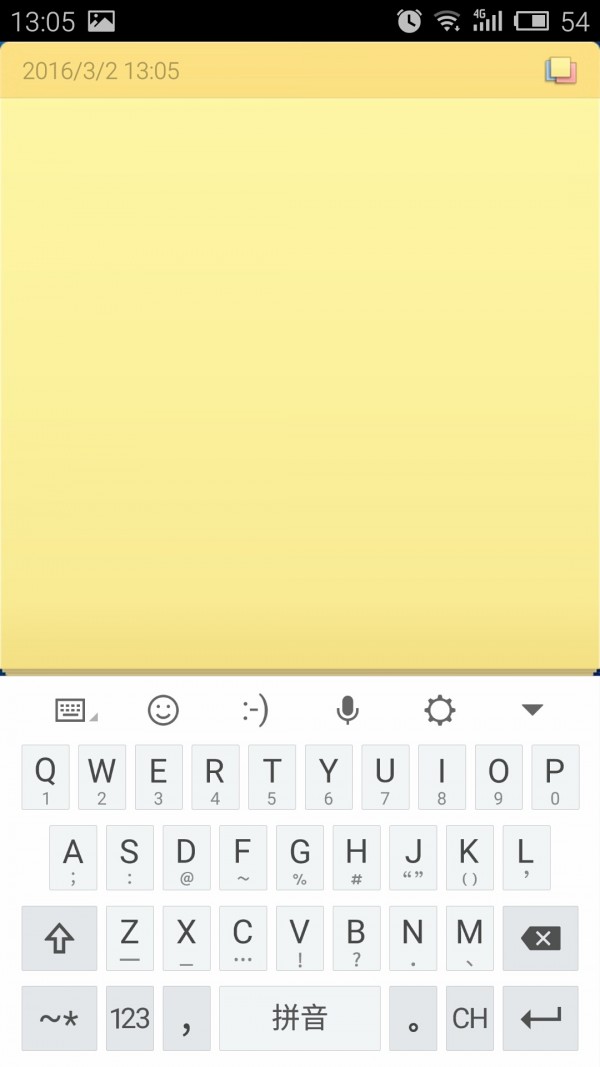600x1067 pixels.
Task: Tap the 拼音 space bar
Action: tap(300, 1018)
